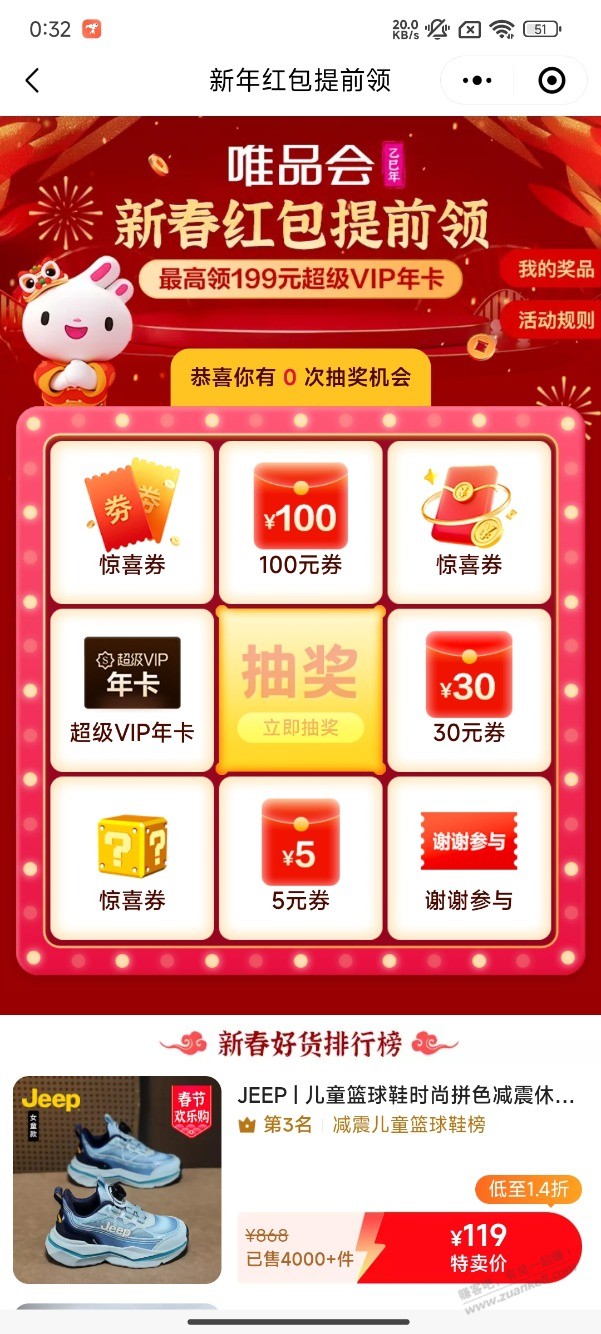The height and width of the screenshot is (1334, 601).
Task: Go back using the top-left arrow
Action: (33, 81)
